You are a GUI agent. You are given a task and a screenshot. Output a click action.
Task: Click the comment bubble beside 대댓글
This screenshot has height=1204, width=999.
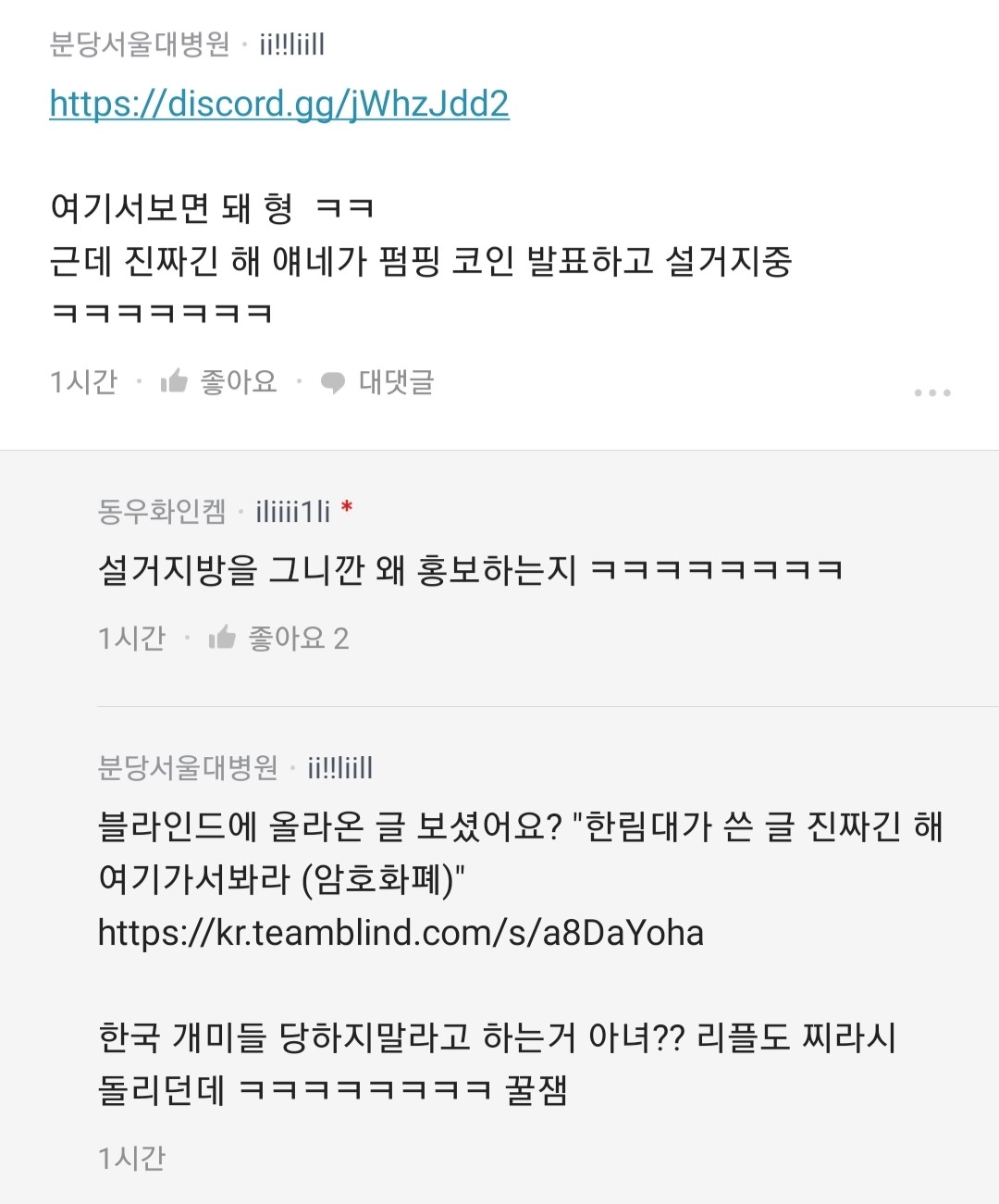(x=333, y=381)
